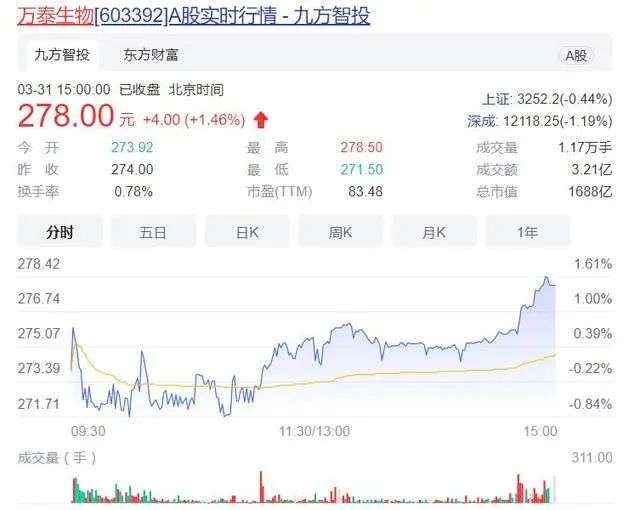
Task: Switch to the 东方财富 source tab
Action: tap(151, 55)
